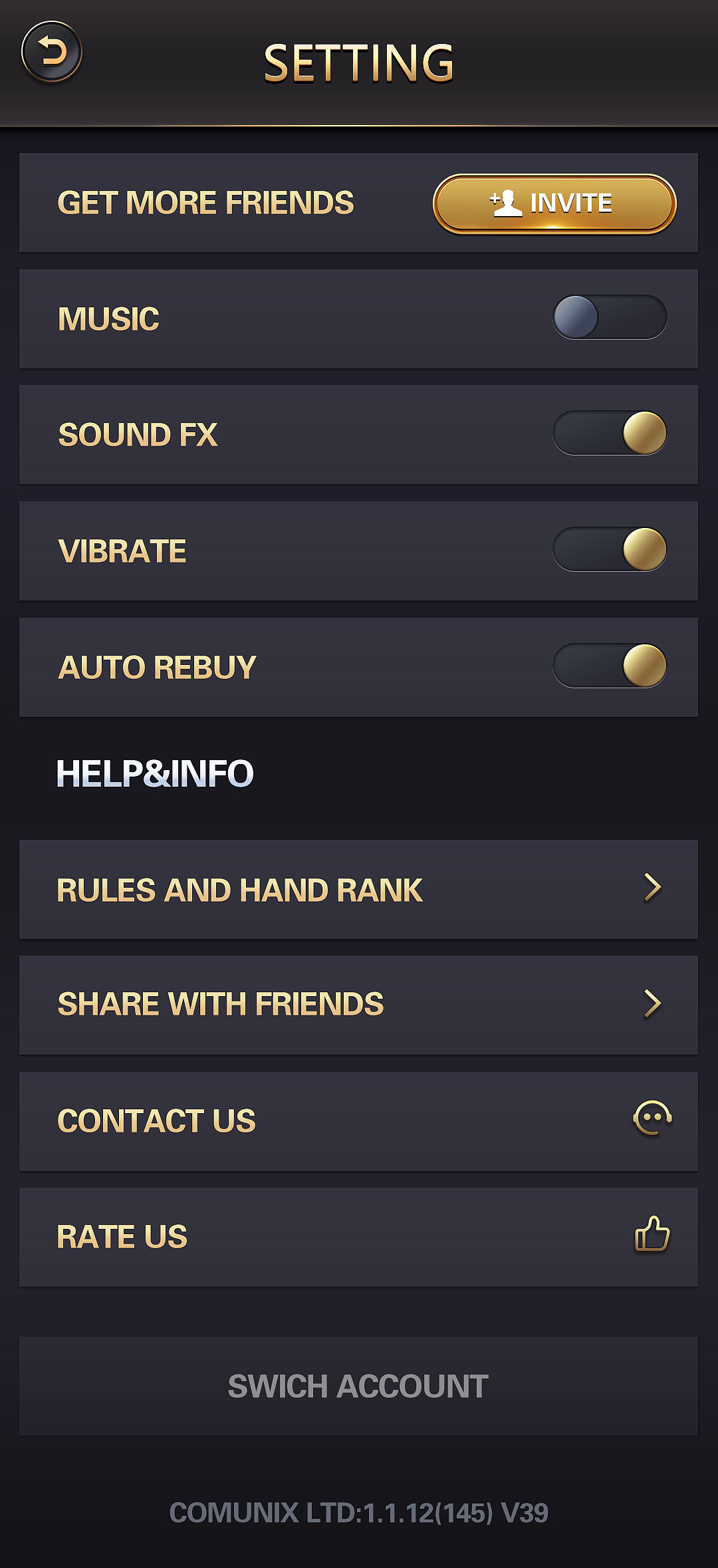
Task: Tap Swich Account button
Action: tap(359, 1386)
